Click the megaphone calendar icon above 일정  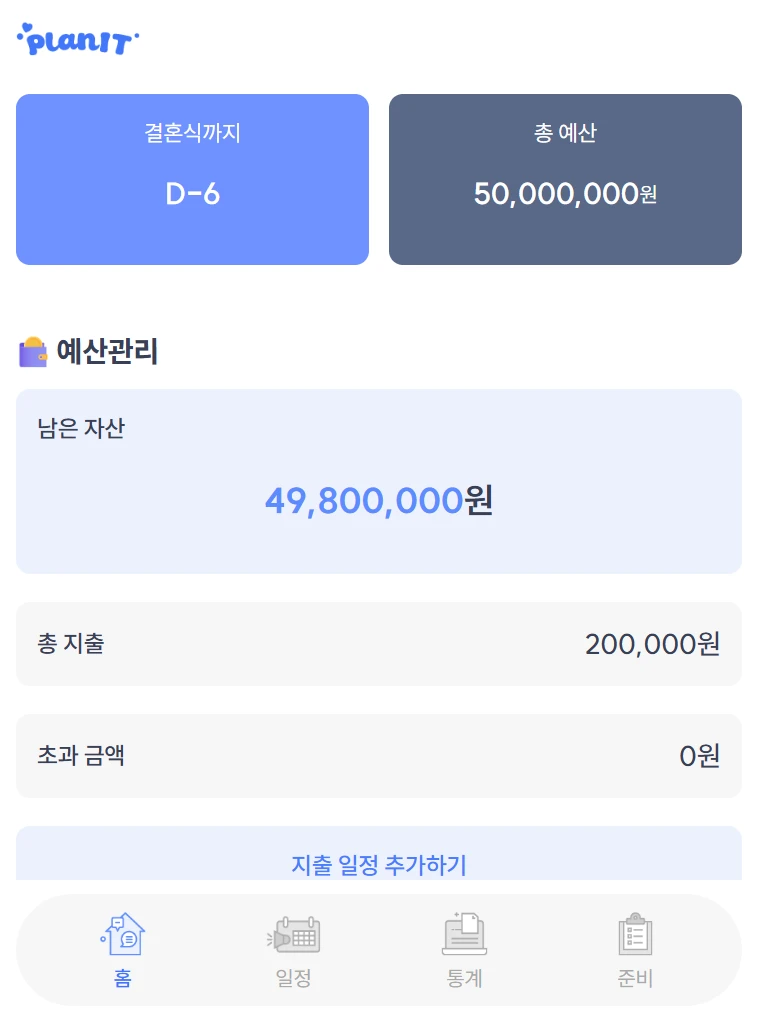coord(293,935)
